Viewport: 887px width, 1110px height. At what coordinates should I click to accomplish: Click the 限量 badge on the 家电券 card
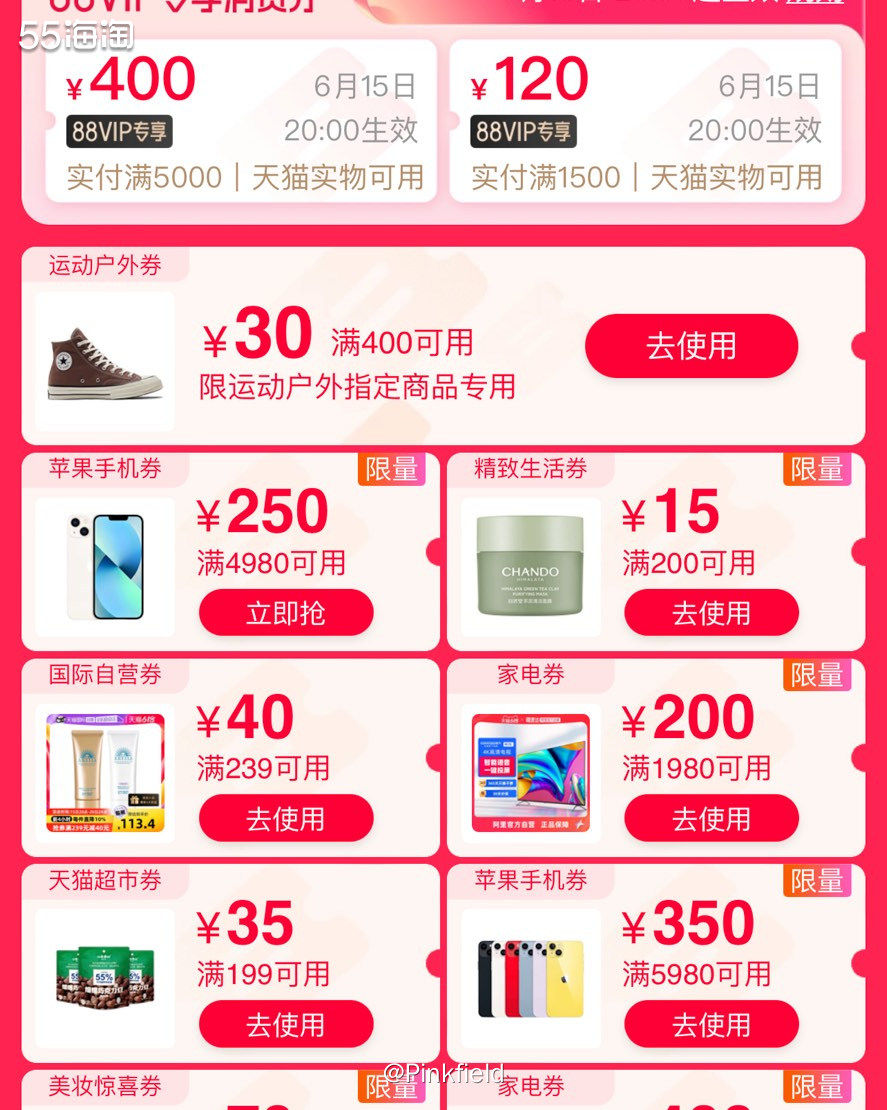[817, 675]
